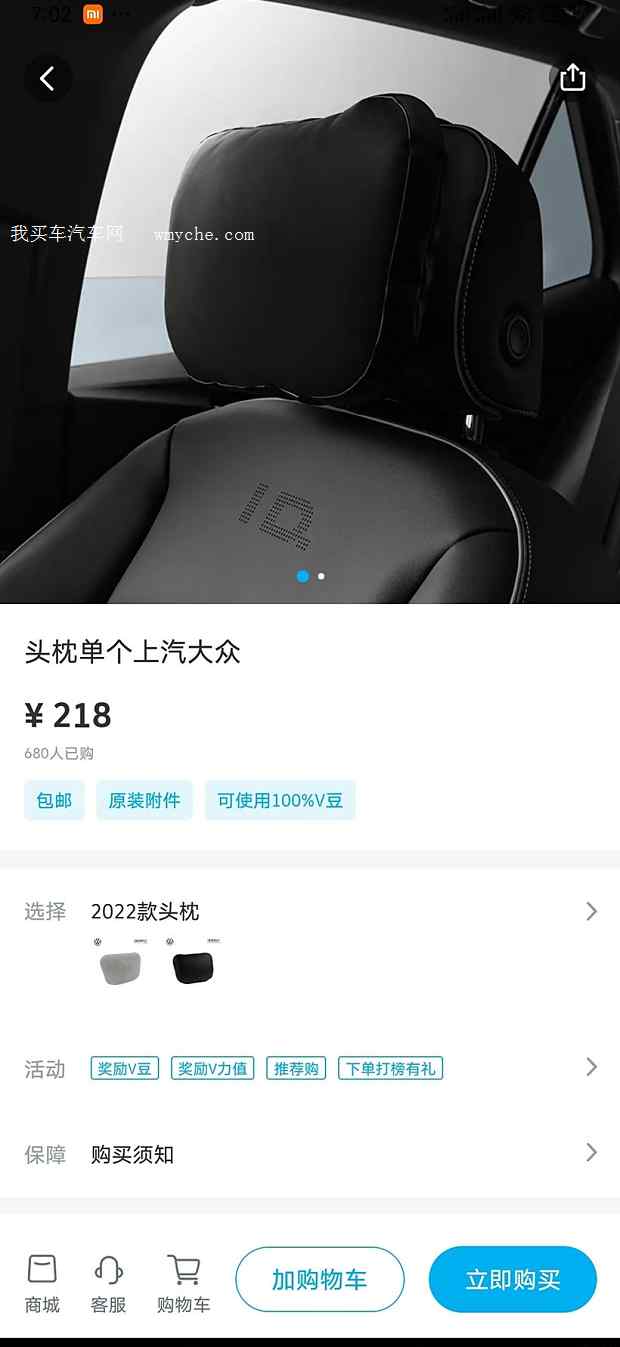Open the 选择 2022款头枕 options row
The height and width of the screenshot is (1347, 620).
coord(310,911)
